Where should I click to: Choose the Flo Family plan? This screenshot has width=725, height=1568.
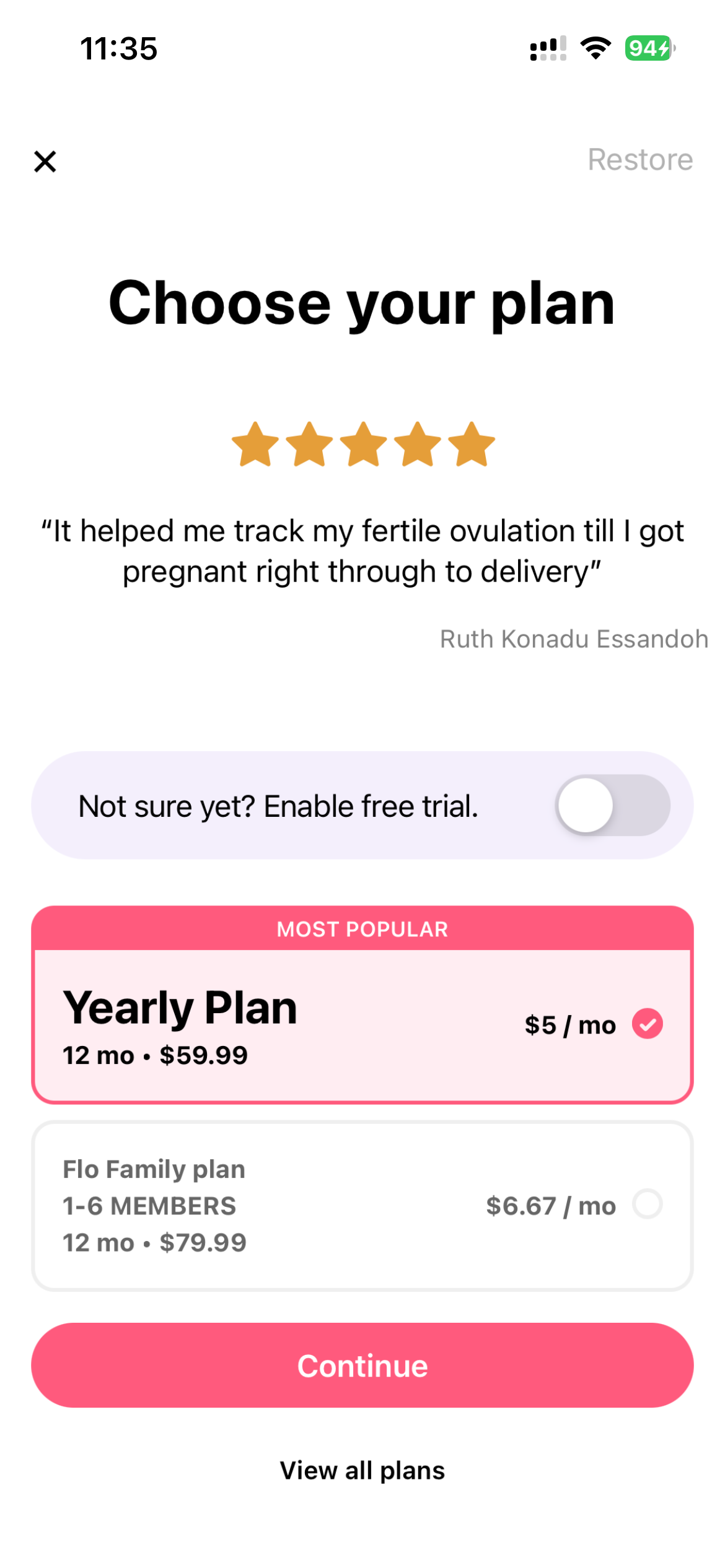(362, 1205)
